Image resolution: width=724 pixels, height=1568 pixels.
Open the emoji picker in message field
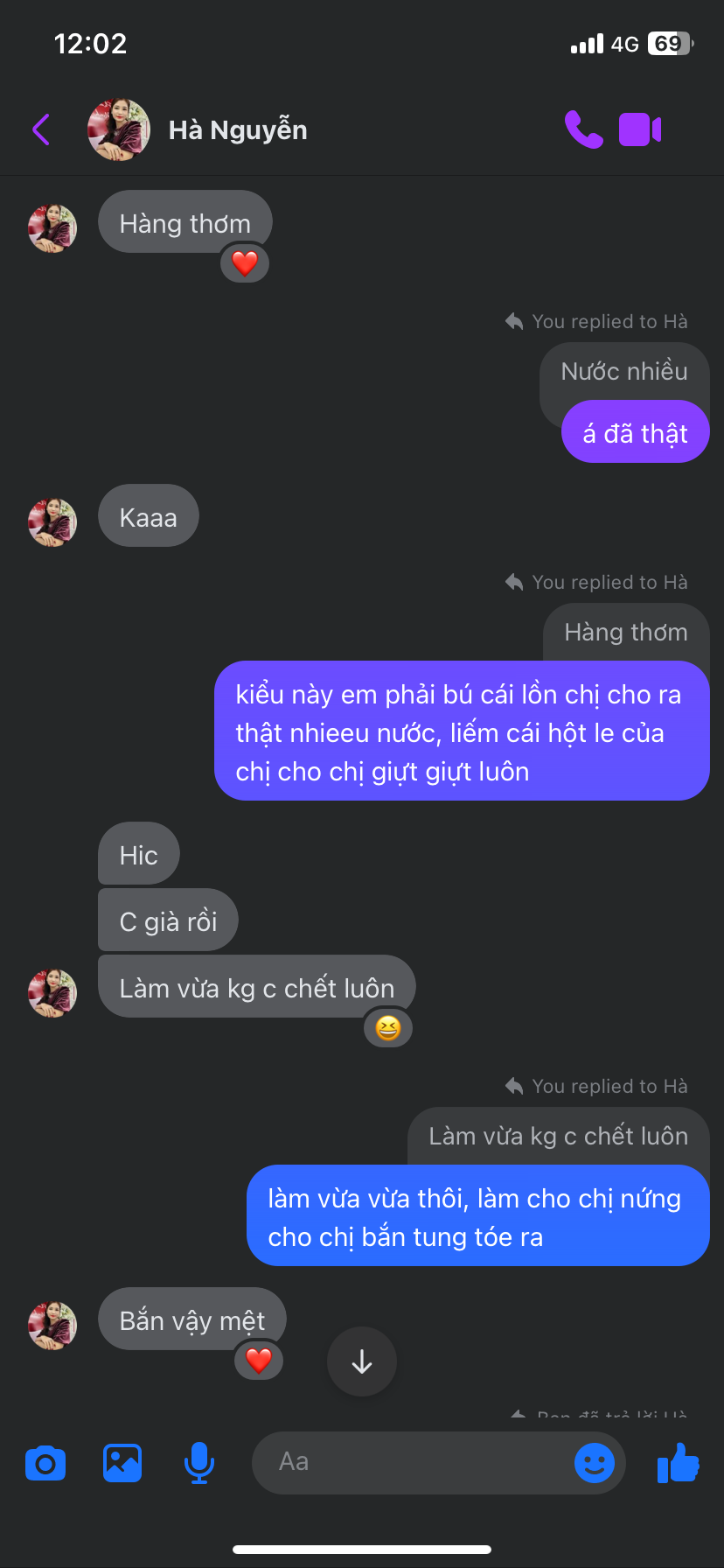tap(595, 1462)
